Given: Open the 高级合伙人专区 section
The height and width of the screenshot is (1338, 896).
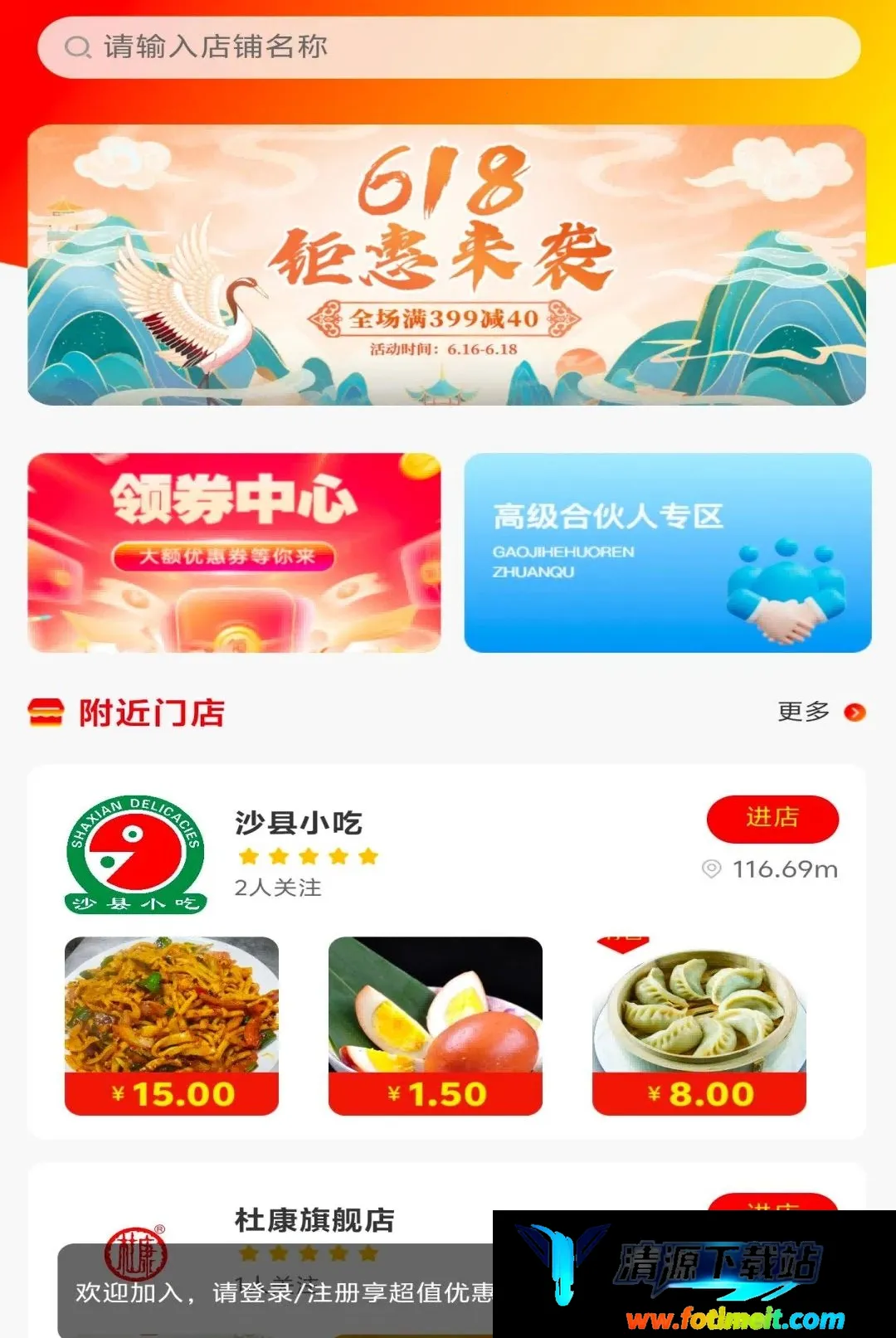Looking at the screenshot, I should (668, 552).
